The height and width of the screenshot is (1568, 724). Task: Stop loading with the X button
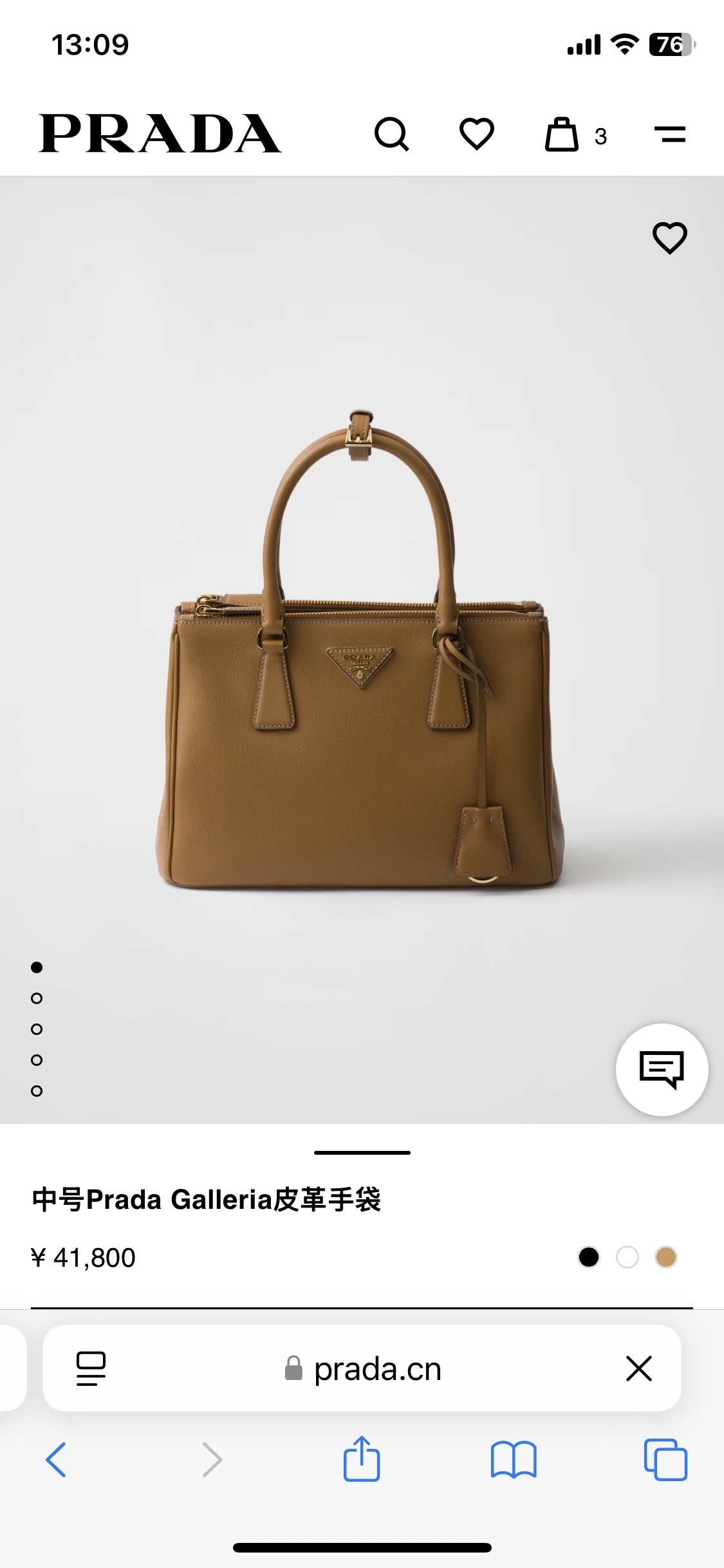tap(639, 1368)
